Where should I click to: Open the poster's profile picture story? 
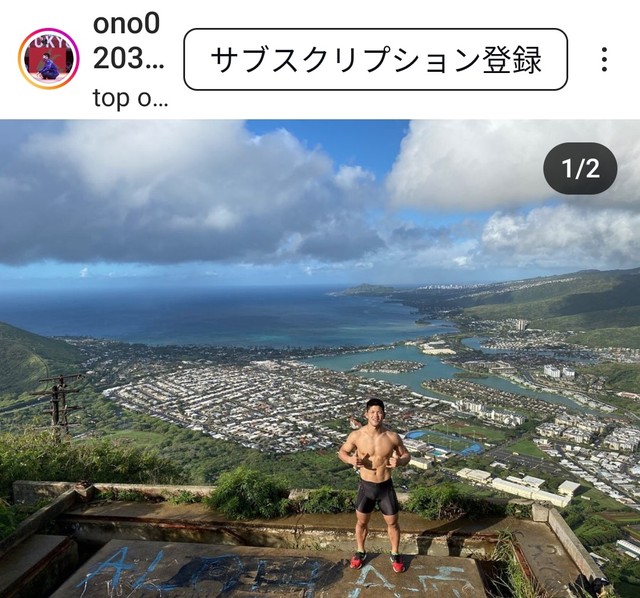(x=48, y=59)
